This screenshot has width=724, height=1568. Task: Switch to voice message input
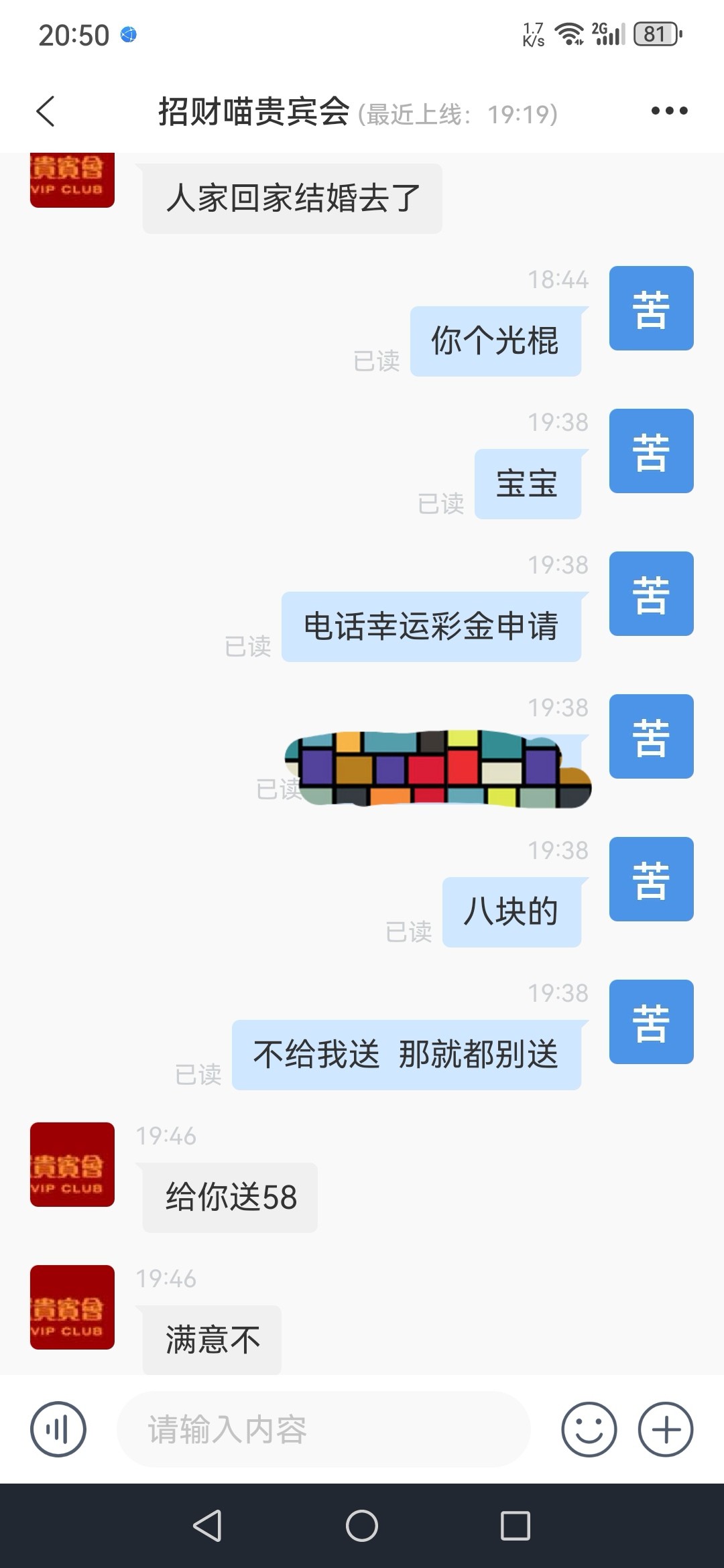(58, 1429)
